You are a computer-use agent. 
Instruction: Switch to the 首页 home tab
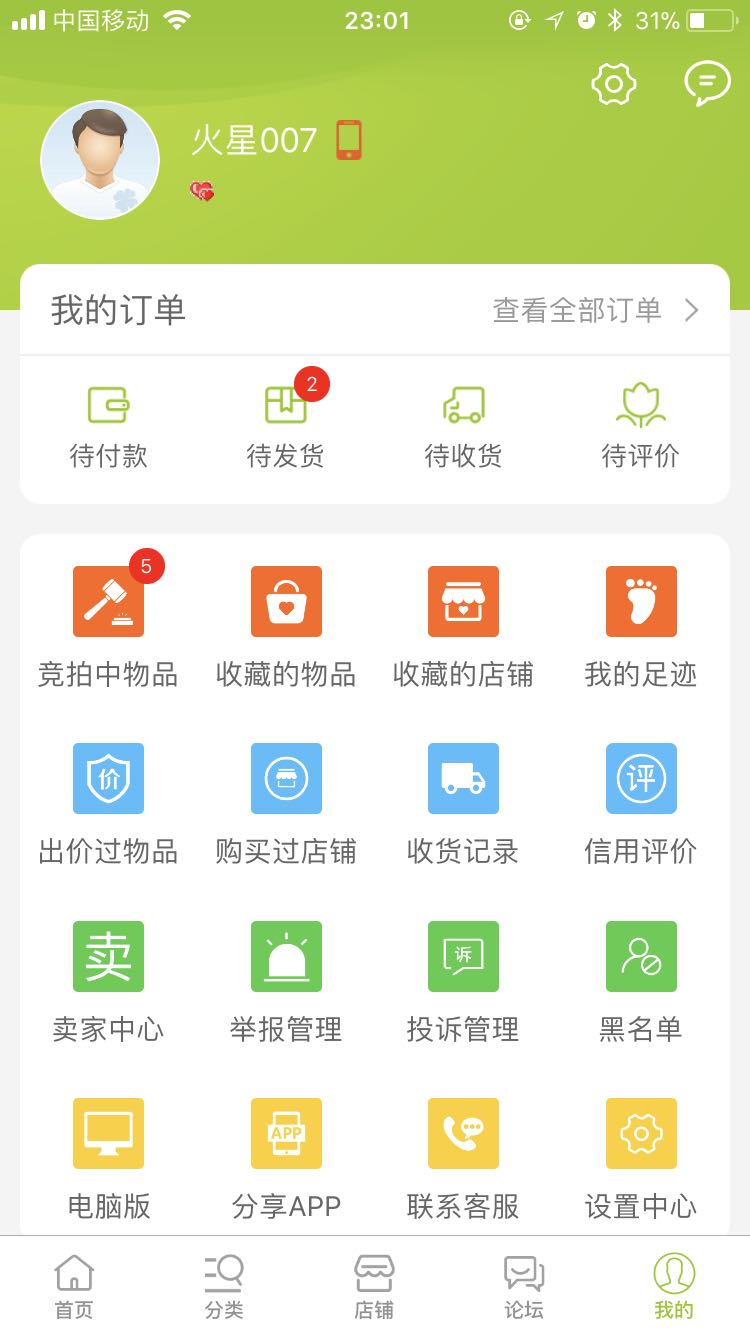74,1287
